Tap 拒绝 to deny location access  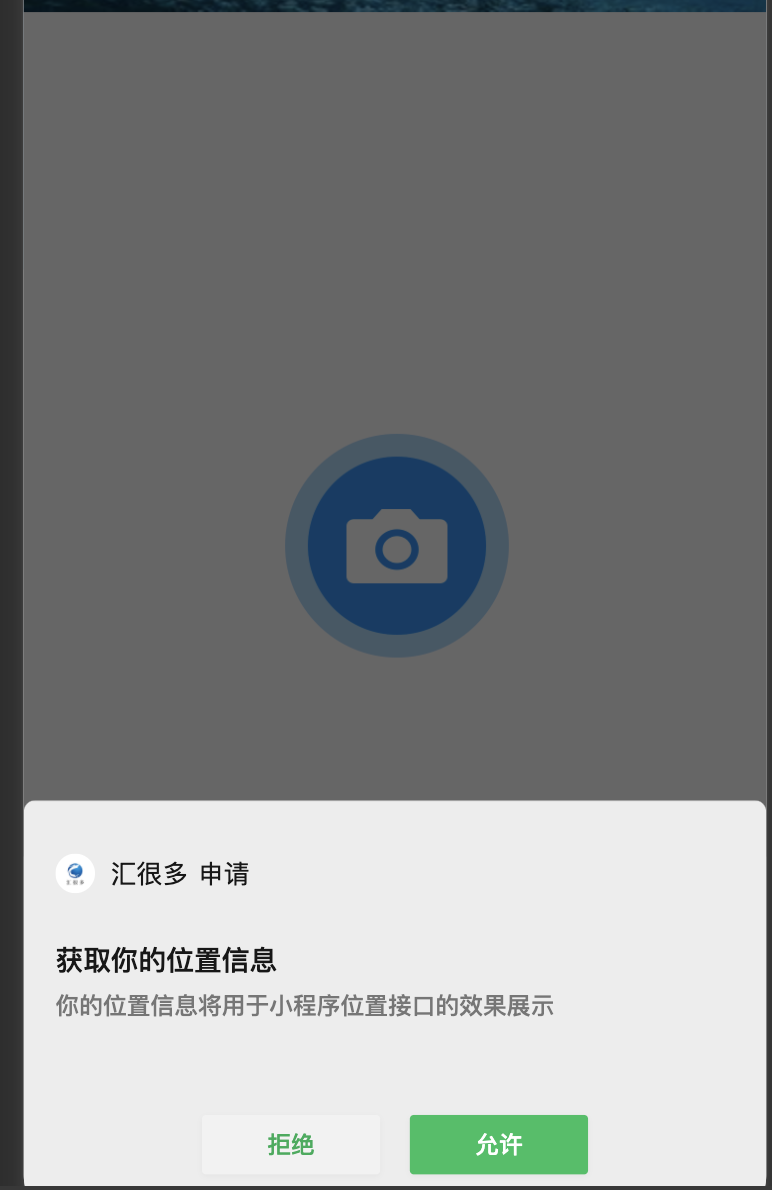pyautogui.click(x=290, y=1144)
